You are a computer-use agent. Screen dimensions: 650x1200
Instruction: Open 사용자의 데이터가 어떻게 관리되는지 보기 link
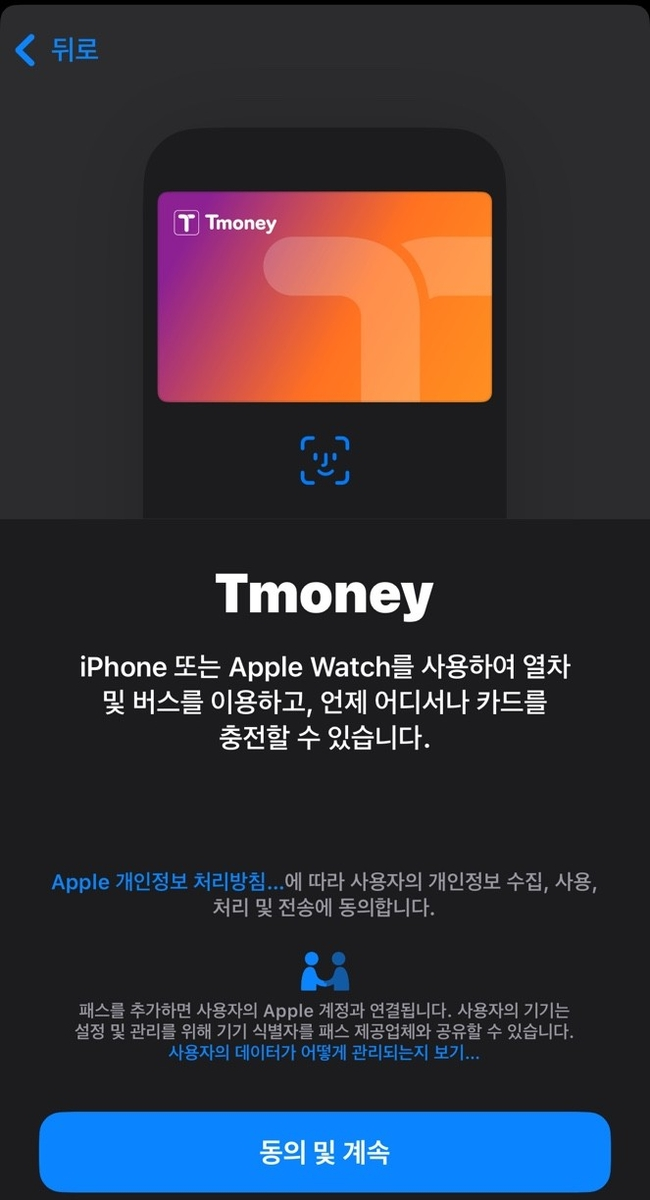point(324,1053)
